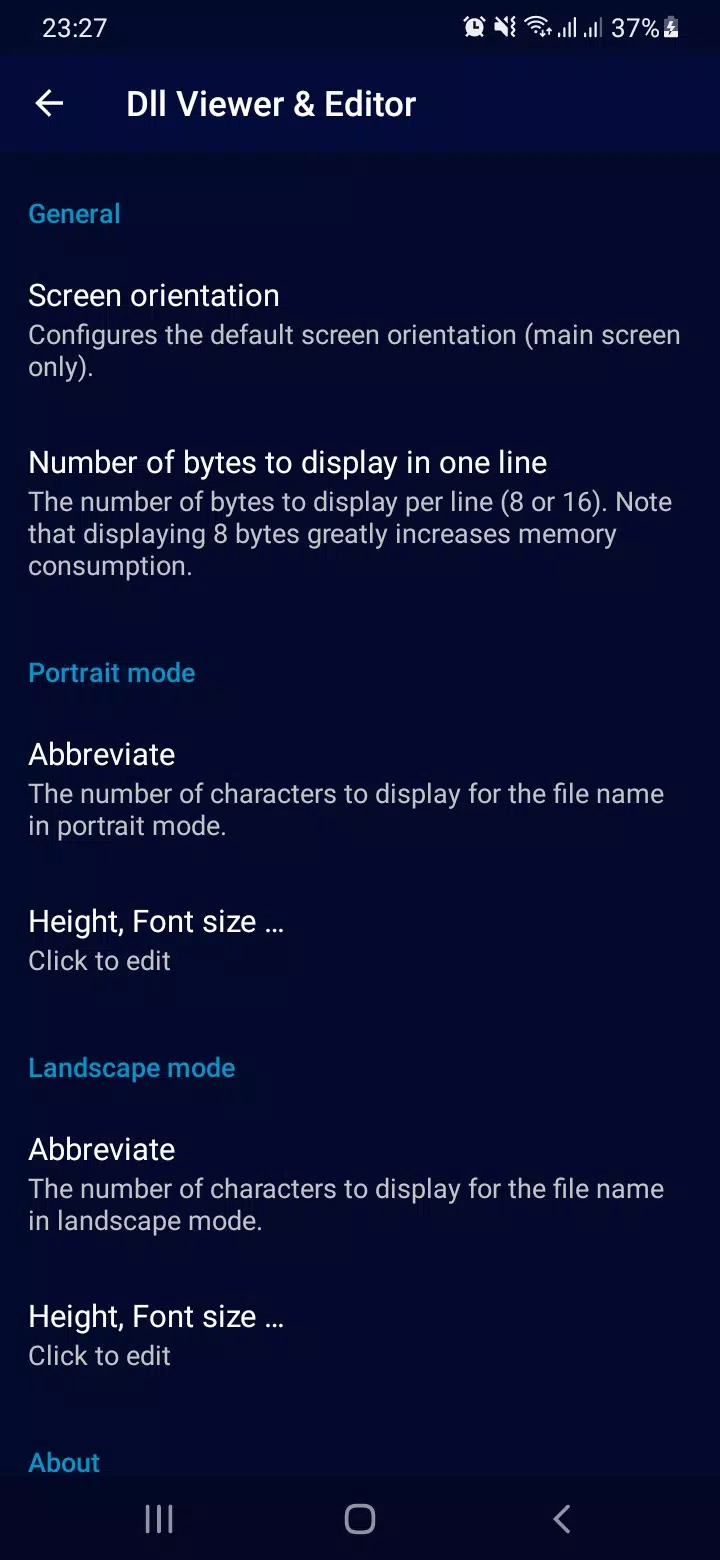Viewport: 720px width, 1560px height.
Task: Select the General section label
Action: pos(74,213)
